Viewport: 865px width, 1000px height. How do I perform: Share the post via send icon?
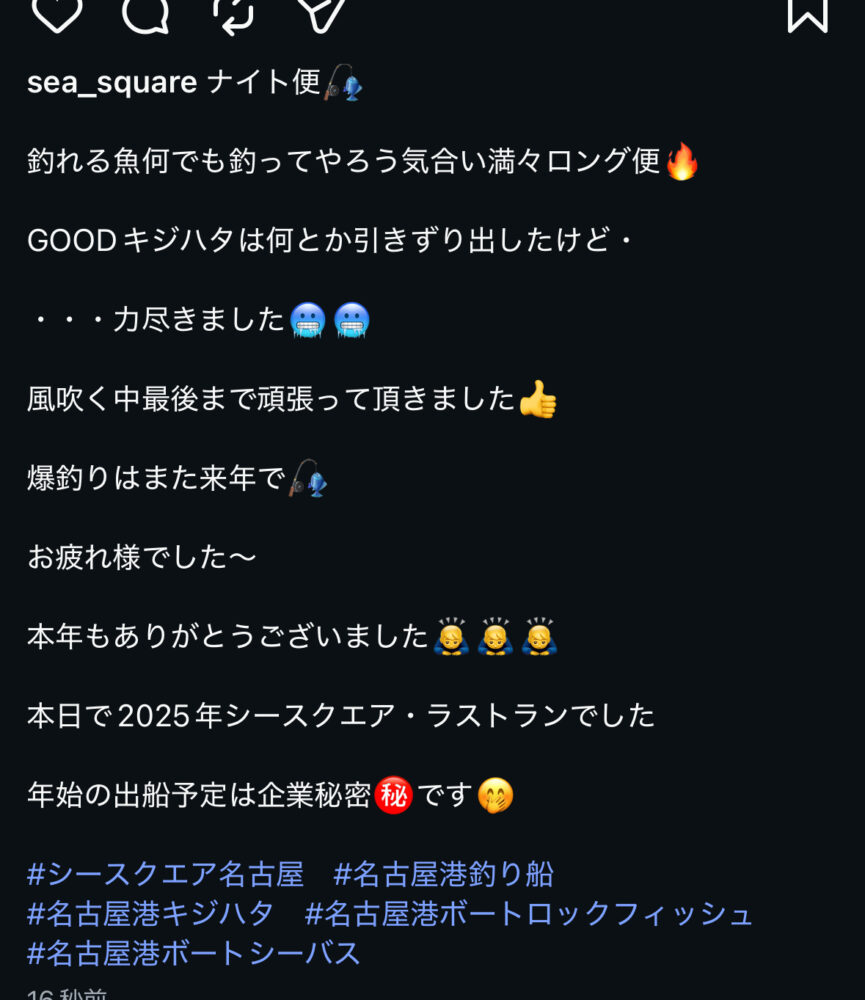[322, 12]
